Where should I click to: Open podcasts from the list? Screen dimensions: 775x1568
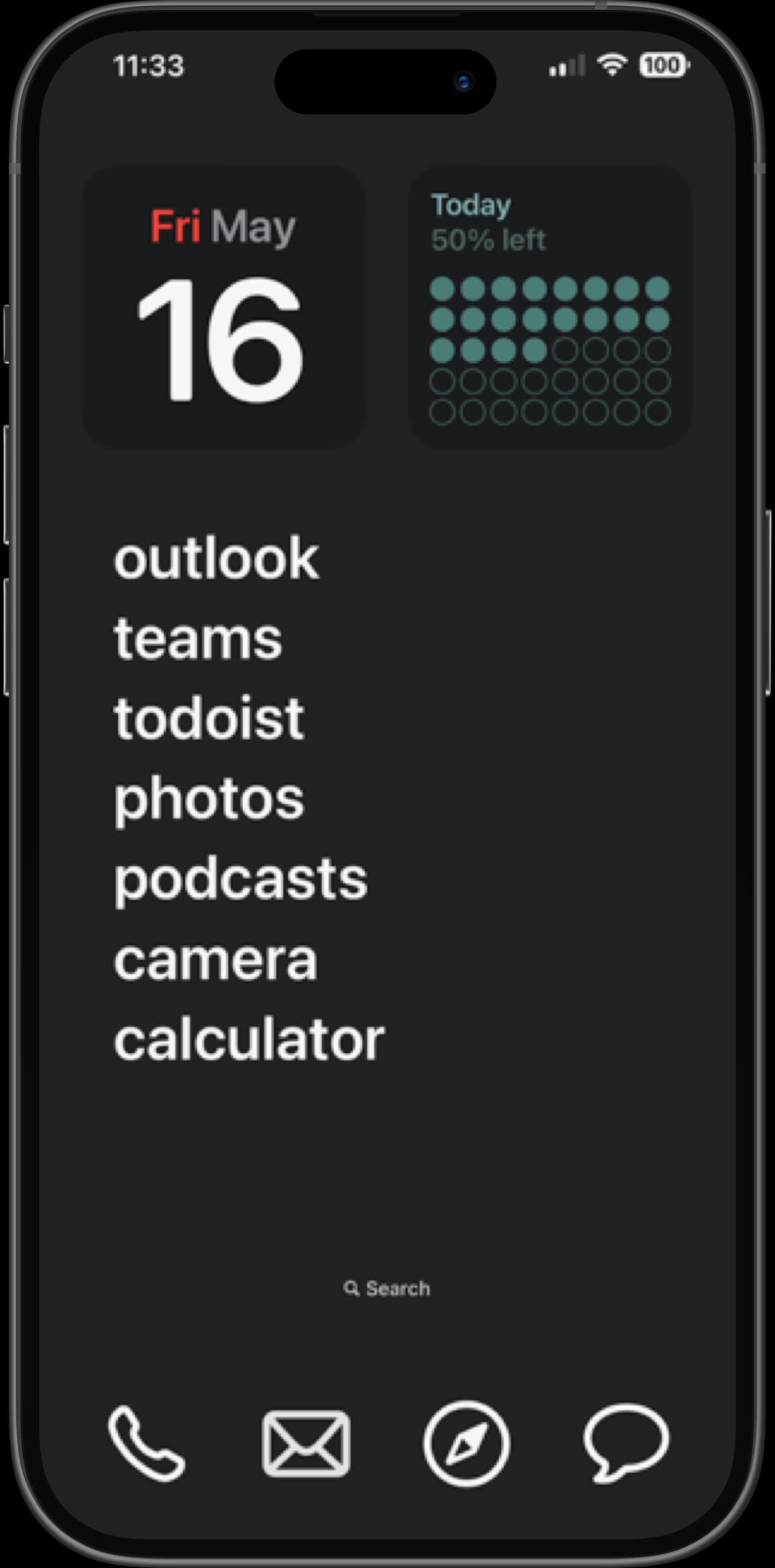point(240,879)
